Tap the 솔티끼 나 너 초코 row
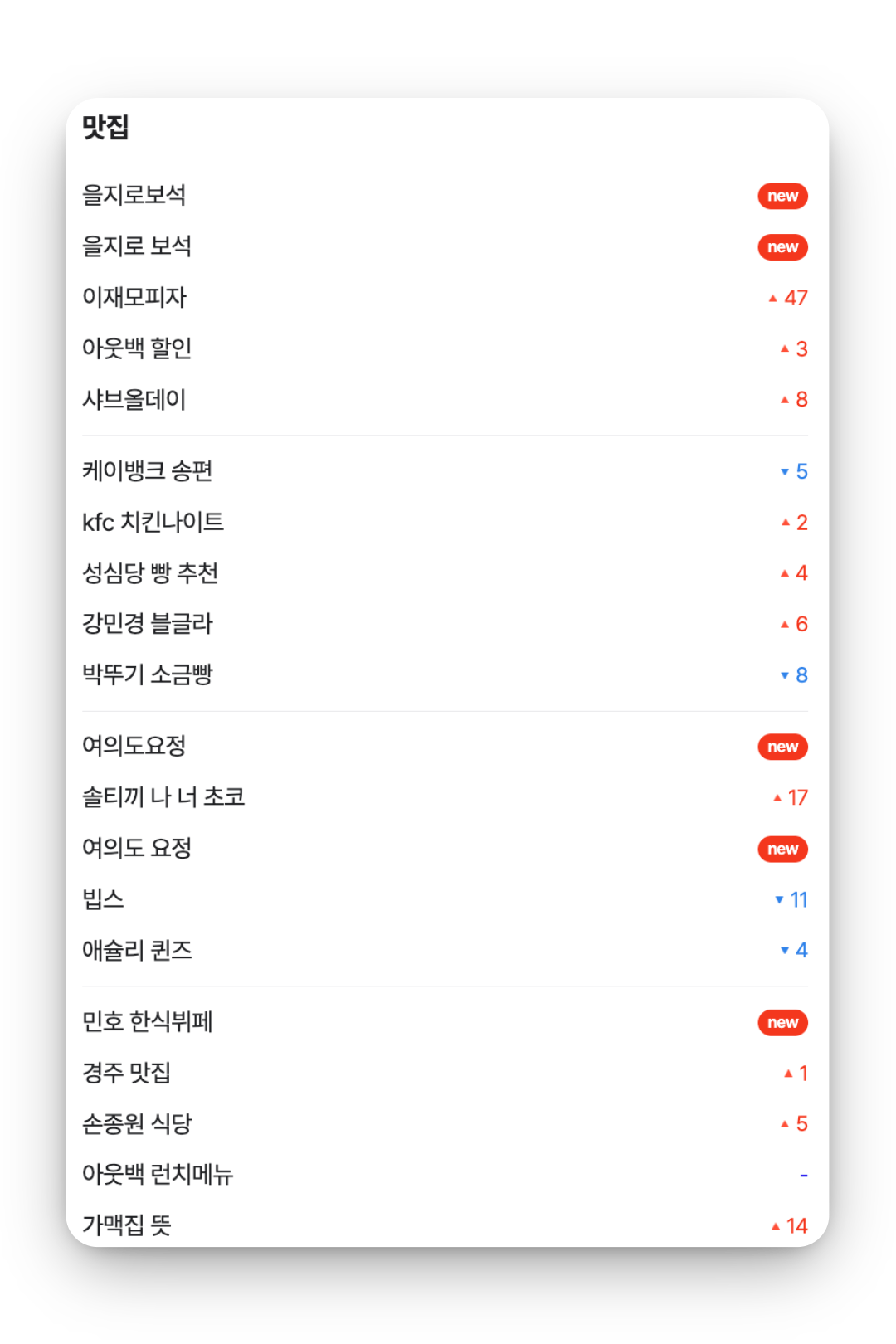This screenshot has height=1344, width=896. (x=163, y=797)
